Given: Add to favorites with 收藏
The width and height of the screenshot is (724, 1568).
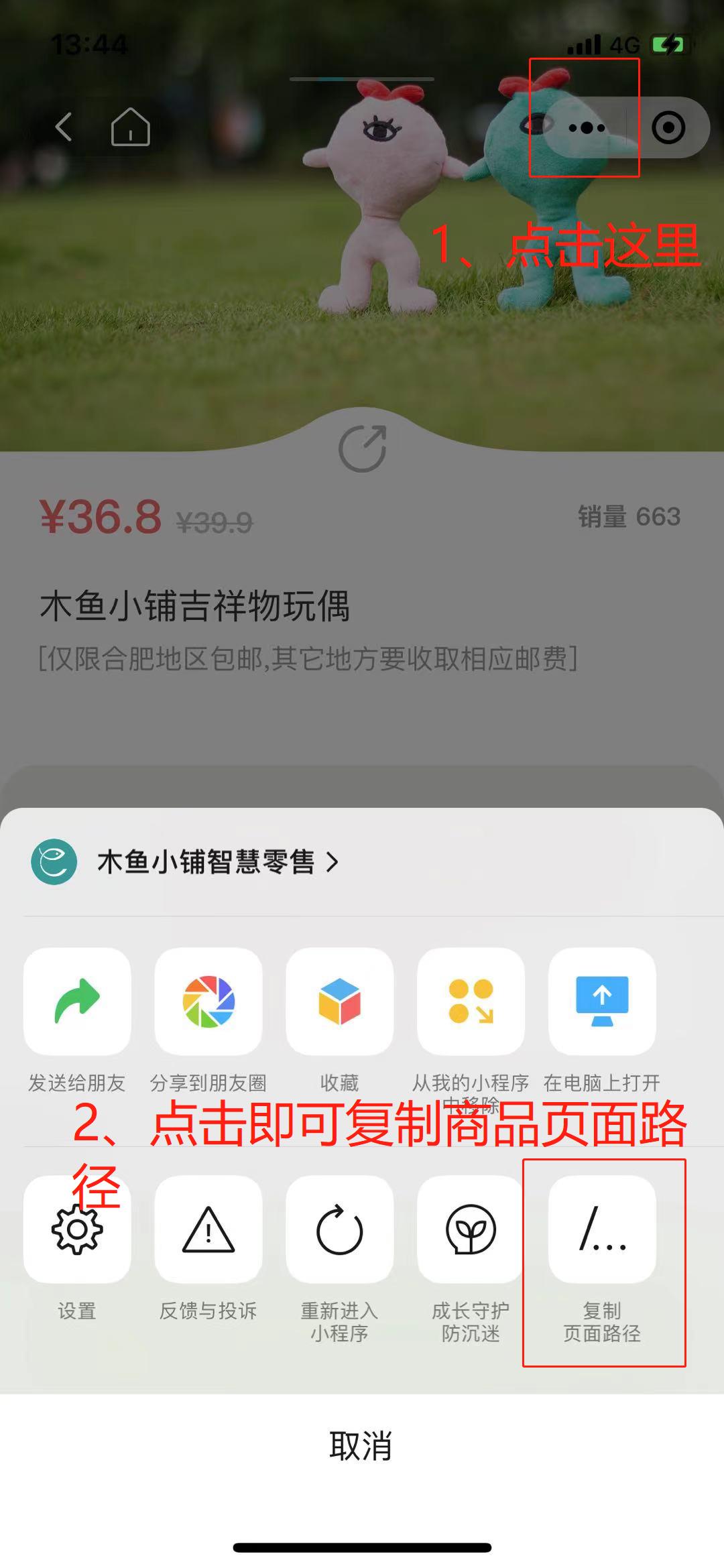Looking at the screenshot, I should coord(340,1002).
